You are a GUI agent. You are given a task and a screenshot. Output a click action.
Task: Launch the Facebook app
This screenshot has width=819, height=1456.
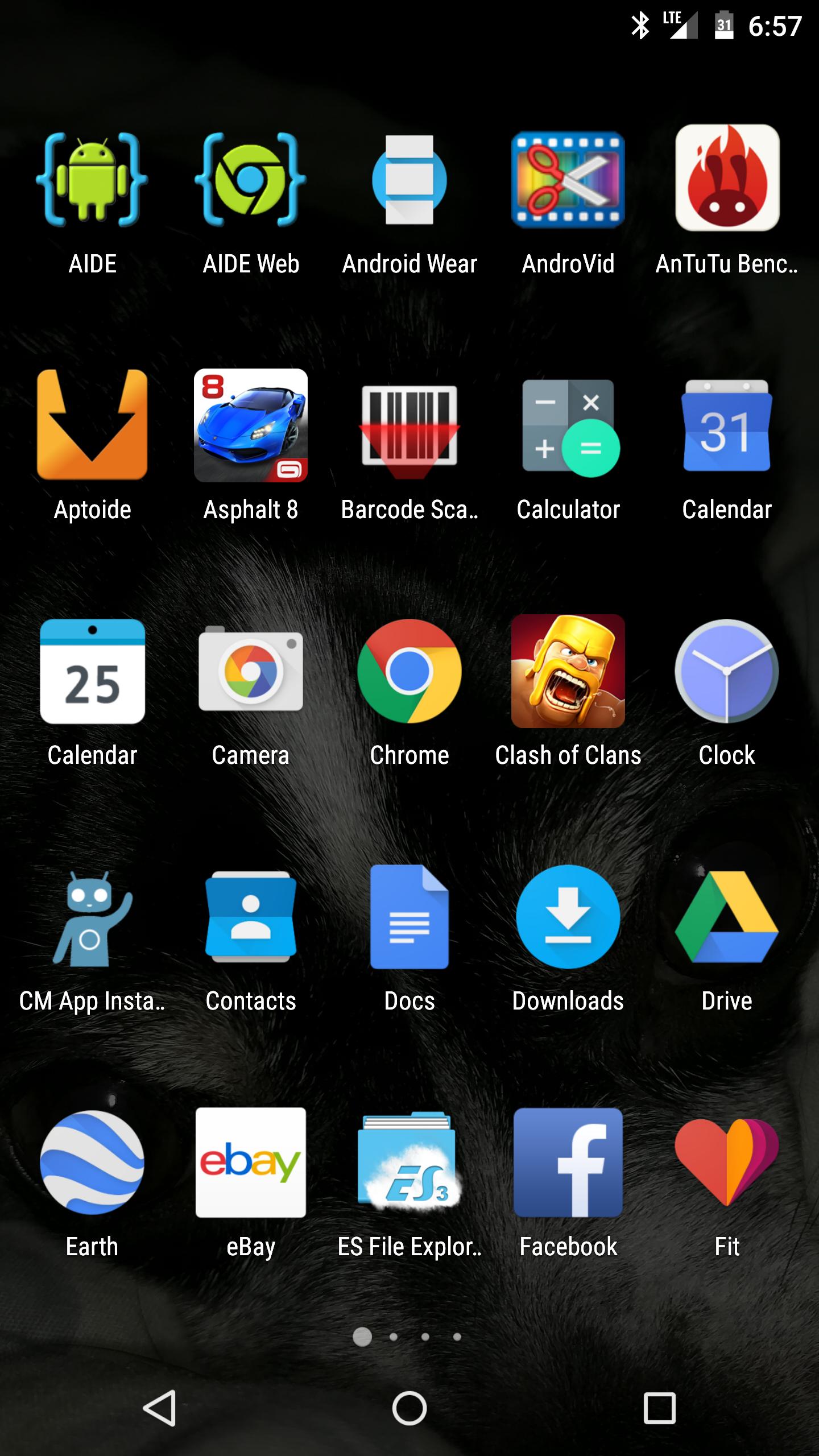(x=569, y=1164)
